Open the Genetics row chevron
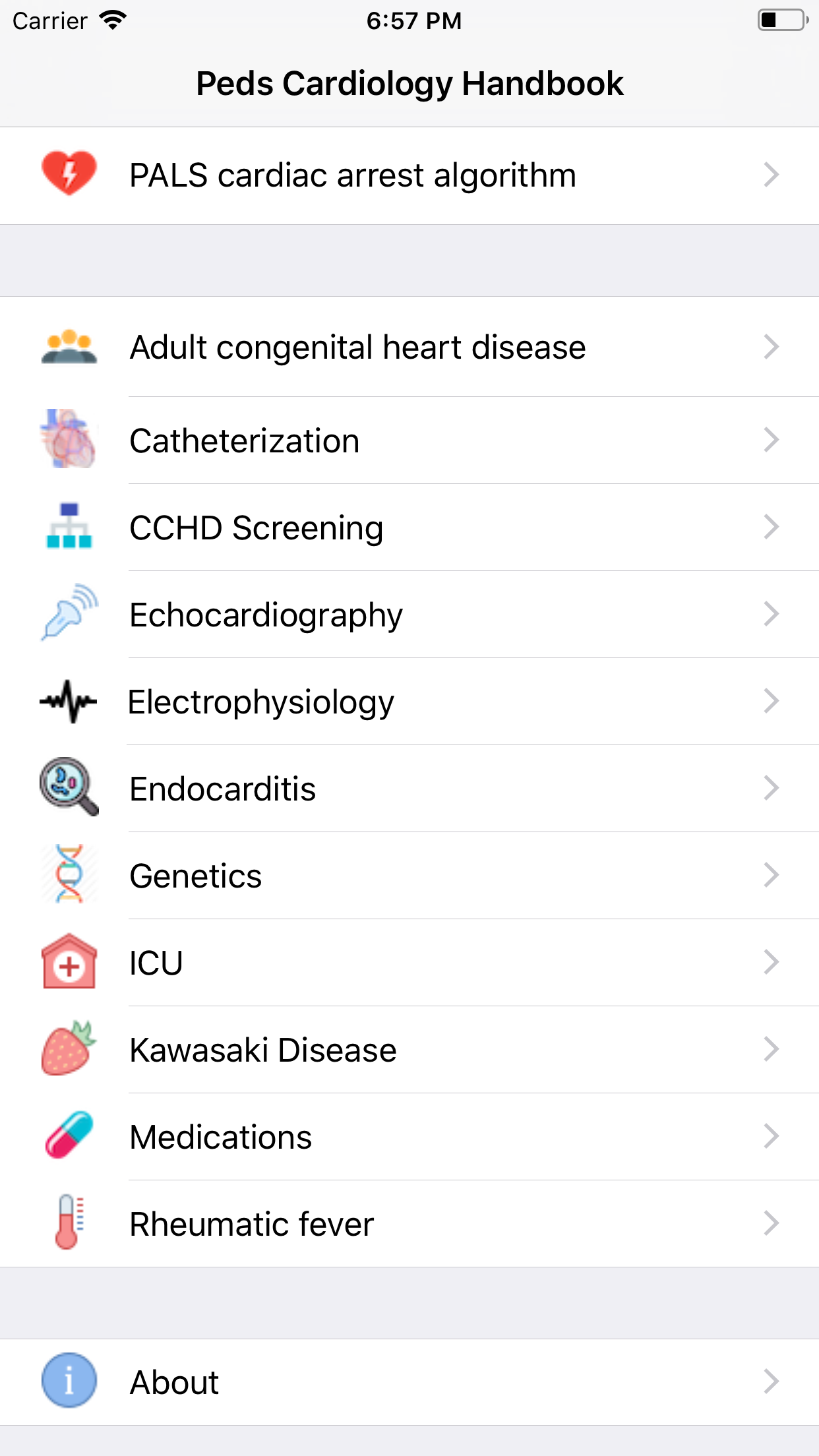Screen dimensions: 819x1456 click(770, 874)
